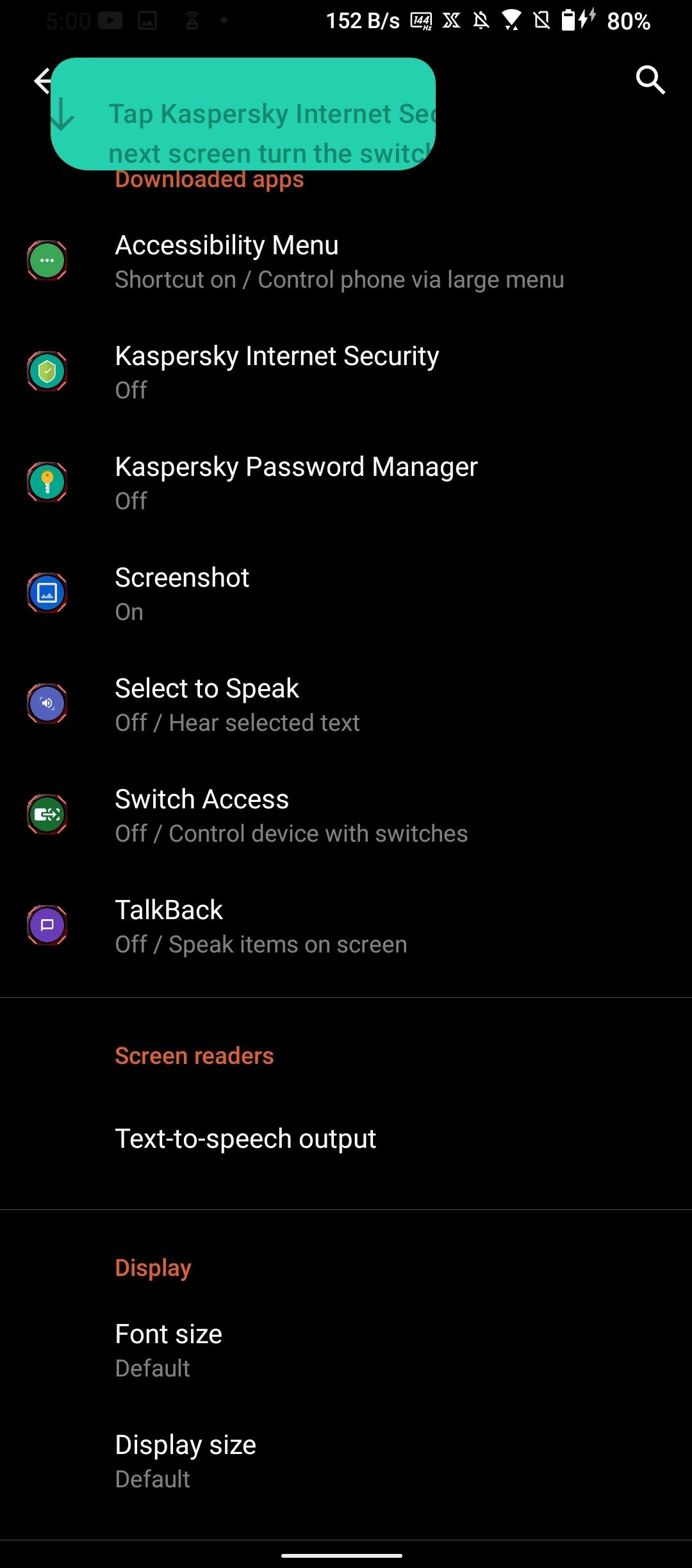Open Kaspersky Password Manager service
The width and height of the screenshot is (692, 1568).
click(346, 483)
